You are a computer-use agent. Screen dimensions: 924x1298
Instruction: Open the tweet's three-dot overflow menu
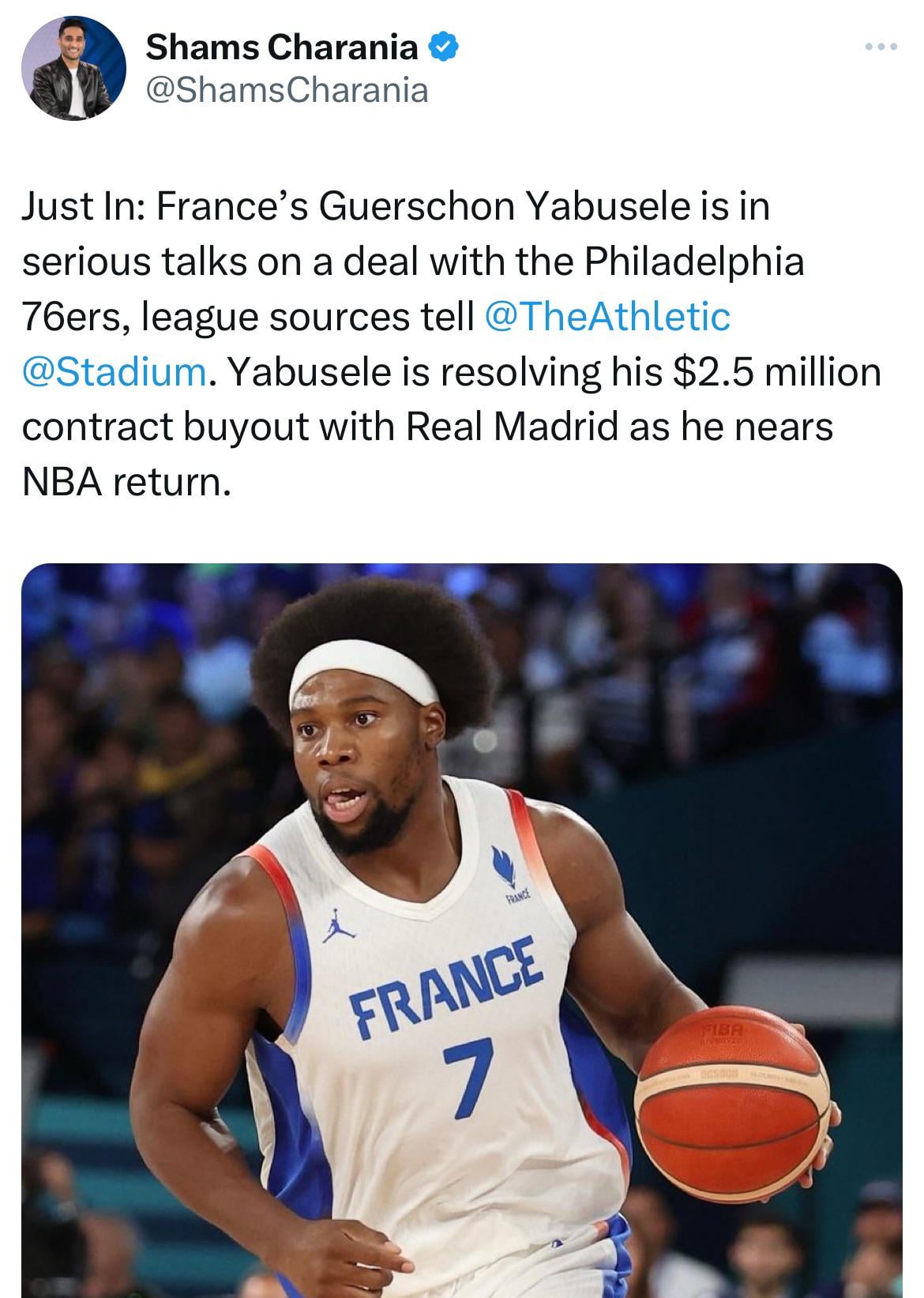pyautogui.click(x=881, y=47)
